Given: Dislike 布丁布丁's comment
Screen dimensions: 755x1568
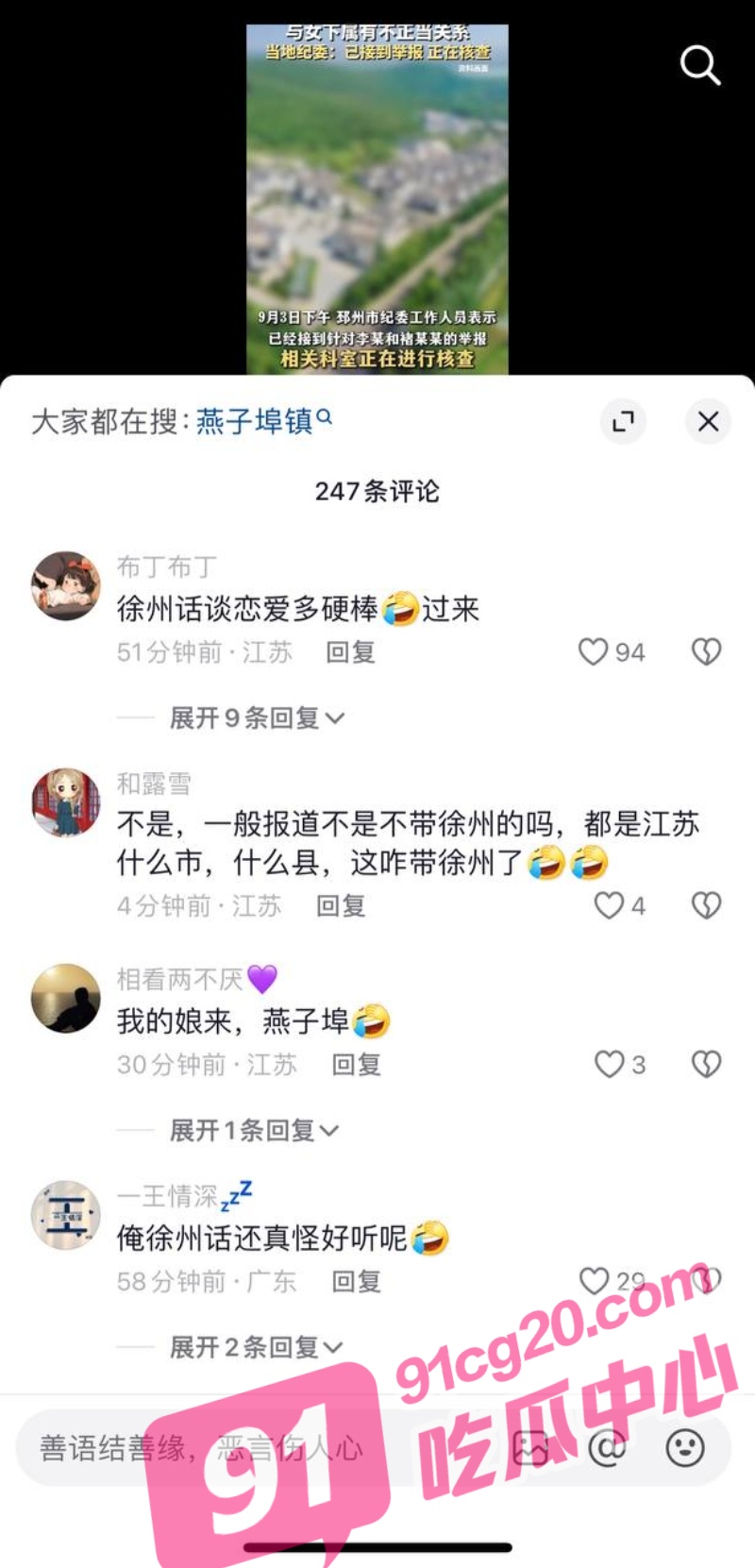Looking at the screenshot, I should 707,651.
